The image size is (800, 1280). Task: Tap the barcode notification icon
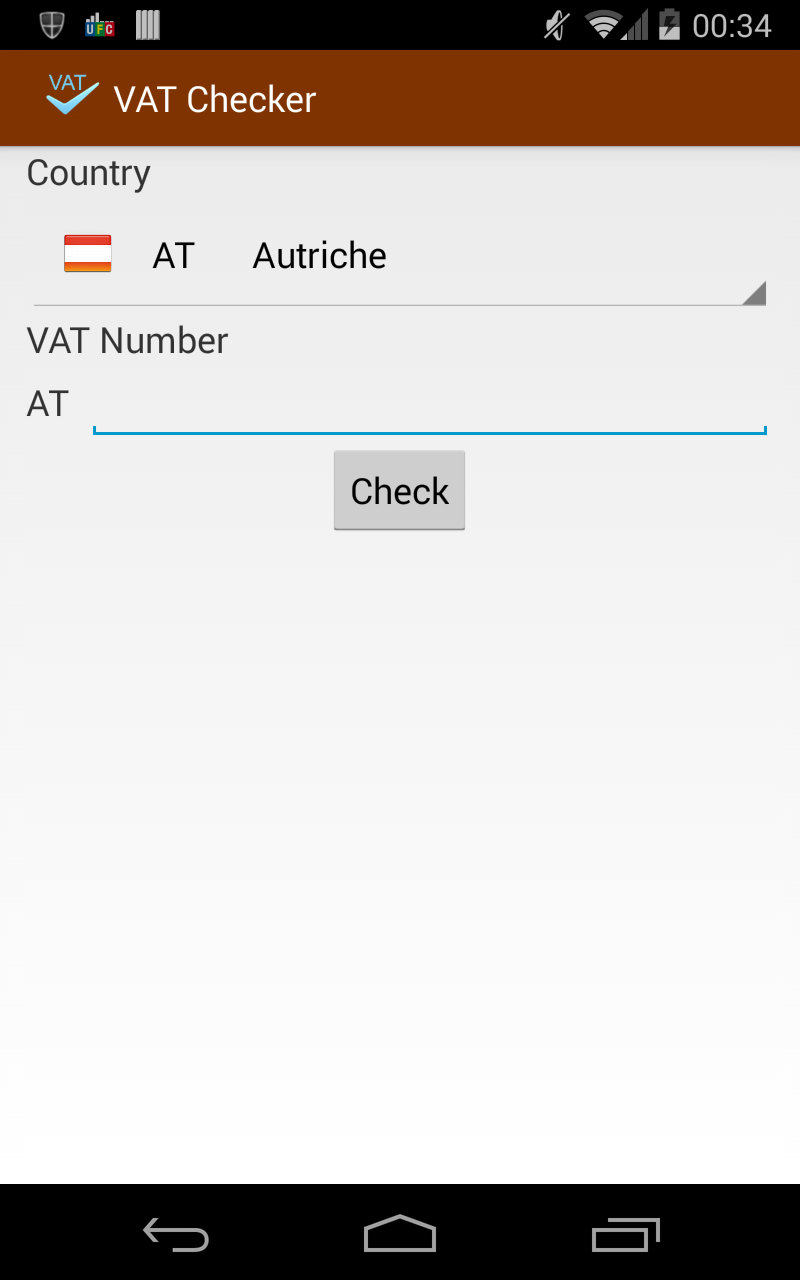coord(148,25)
